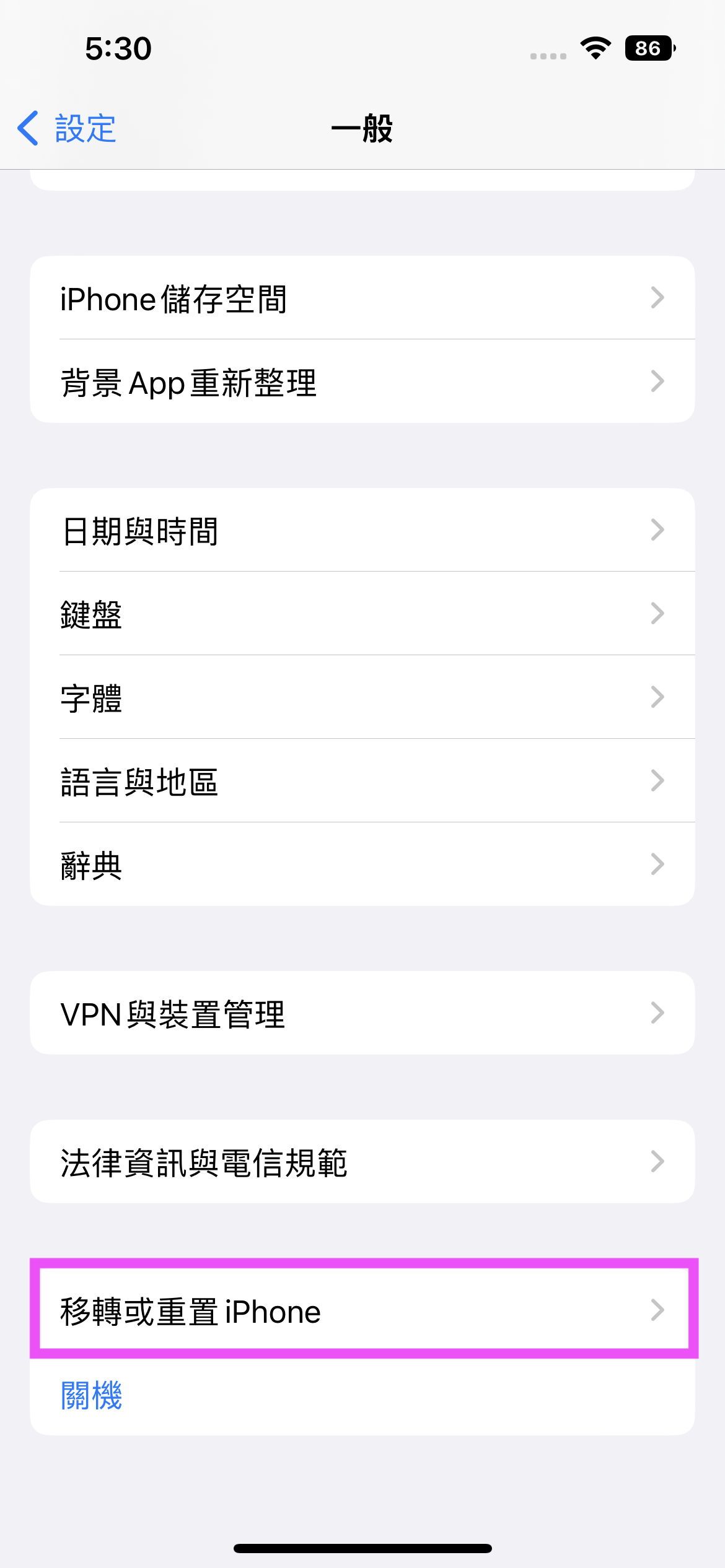Open VPN 與裝置管理

(362, 1013)
